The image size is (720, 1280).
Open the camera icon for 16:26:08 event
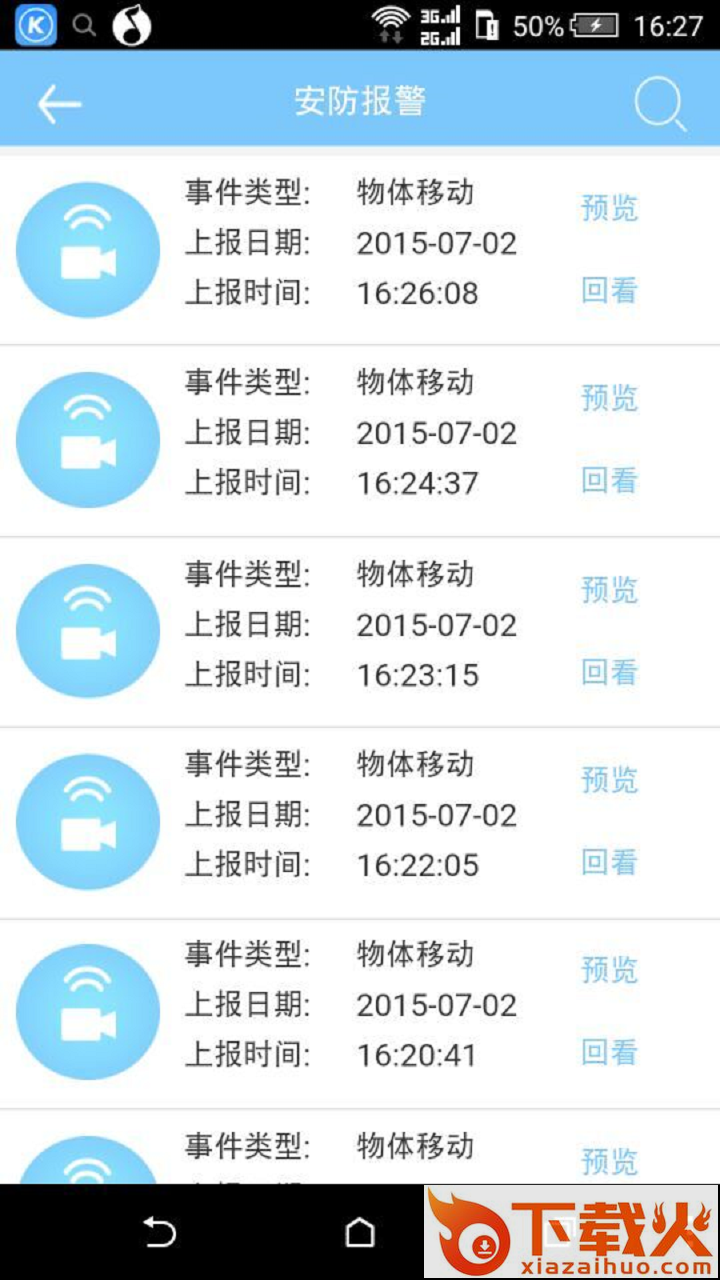point(88,250)
